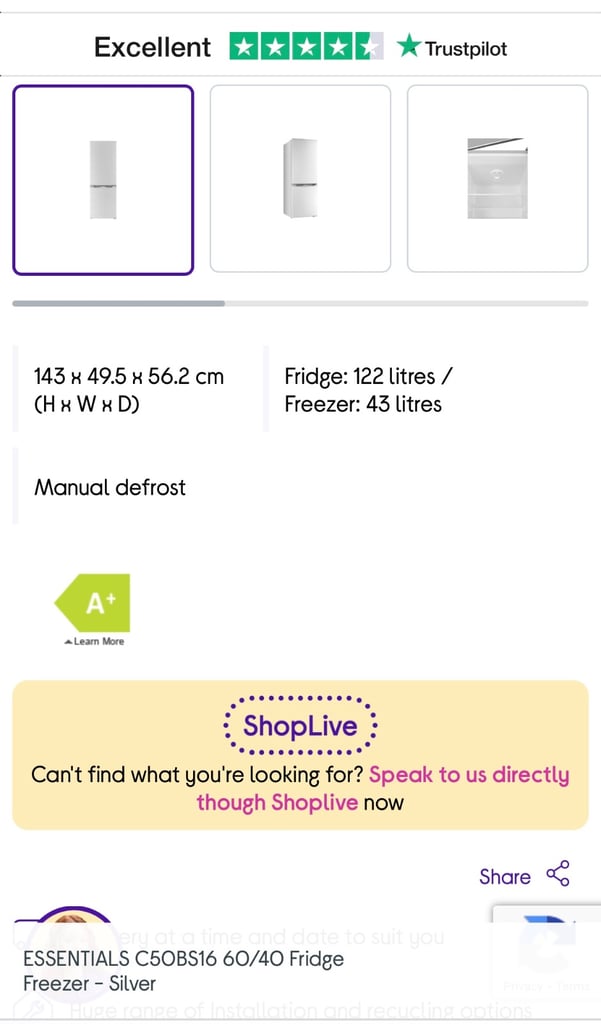Open the interior shelf image thumbnail

click(x=498, y=178)
